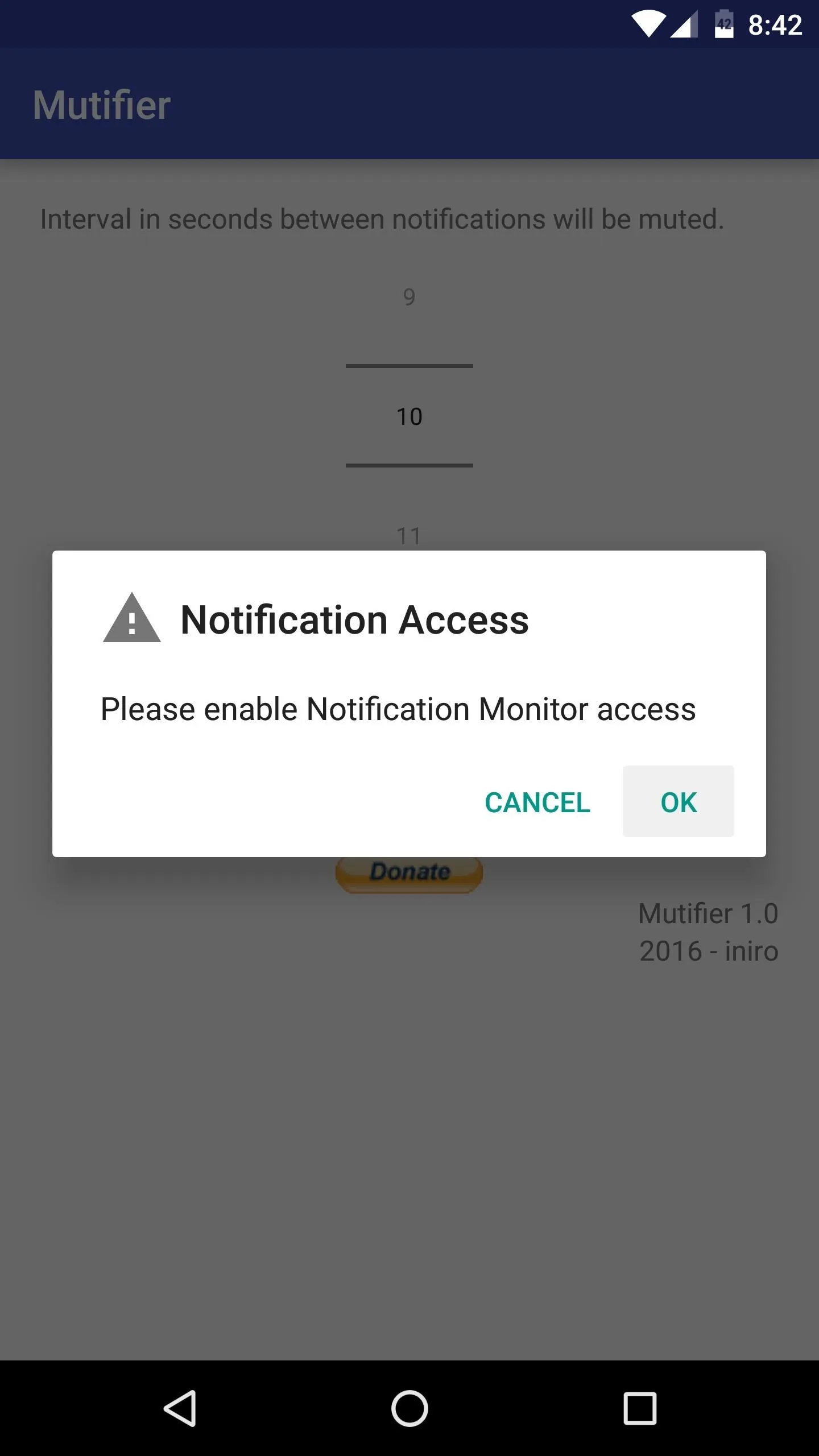Image resolution: width=819 pixels, height=1456 pixels.
Task: Confirm the Notification Access dialog with OK
Action: 678,801
